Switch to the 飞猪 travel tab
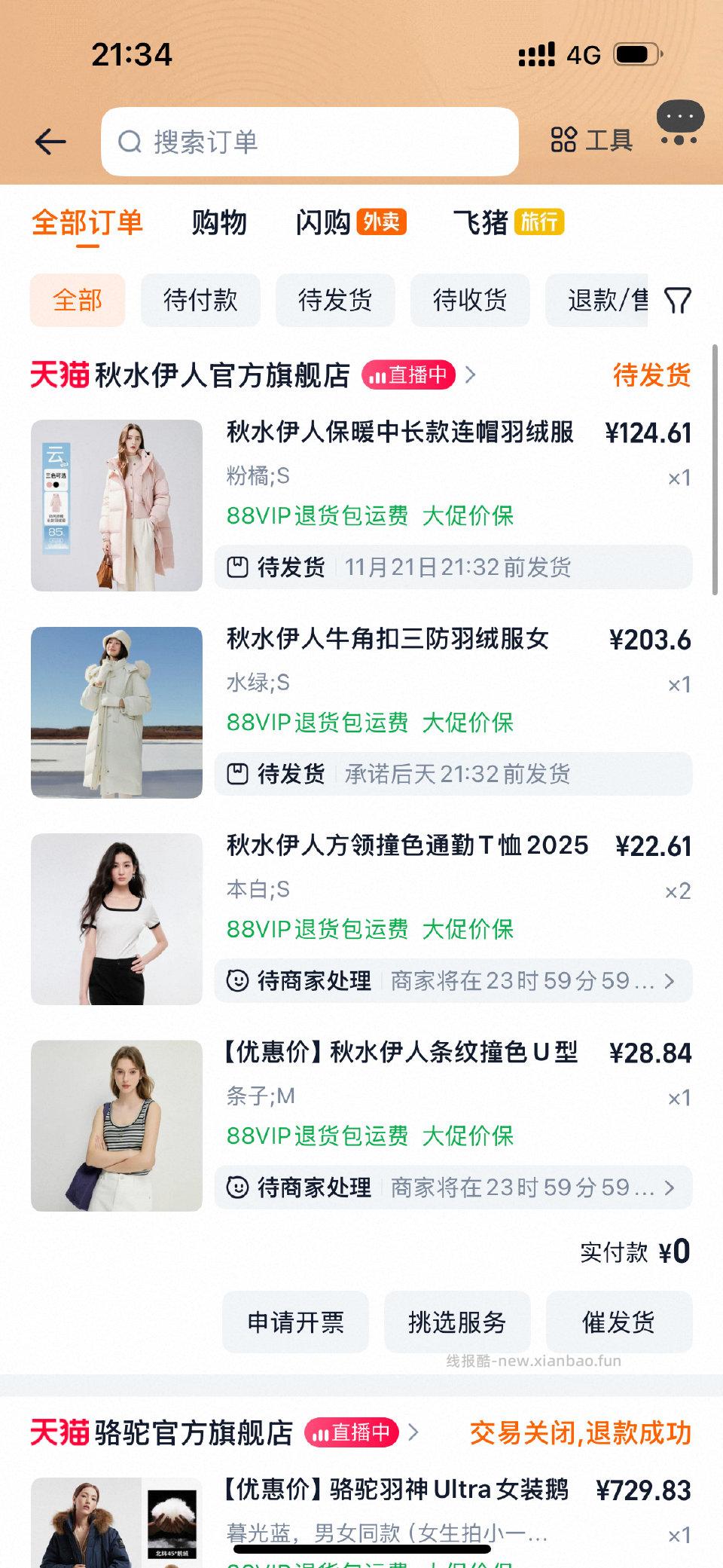Image resolution: width=723 pixels, height=1568 pixels. click(480, 222)
